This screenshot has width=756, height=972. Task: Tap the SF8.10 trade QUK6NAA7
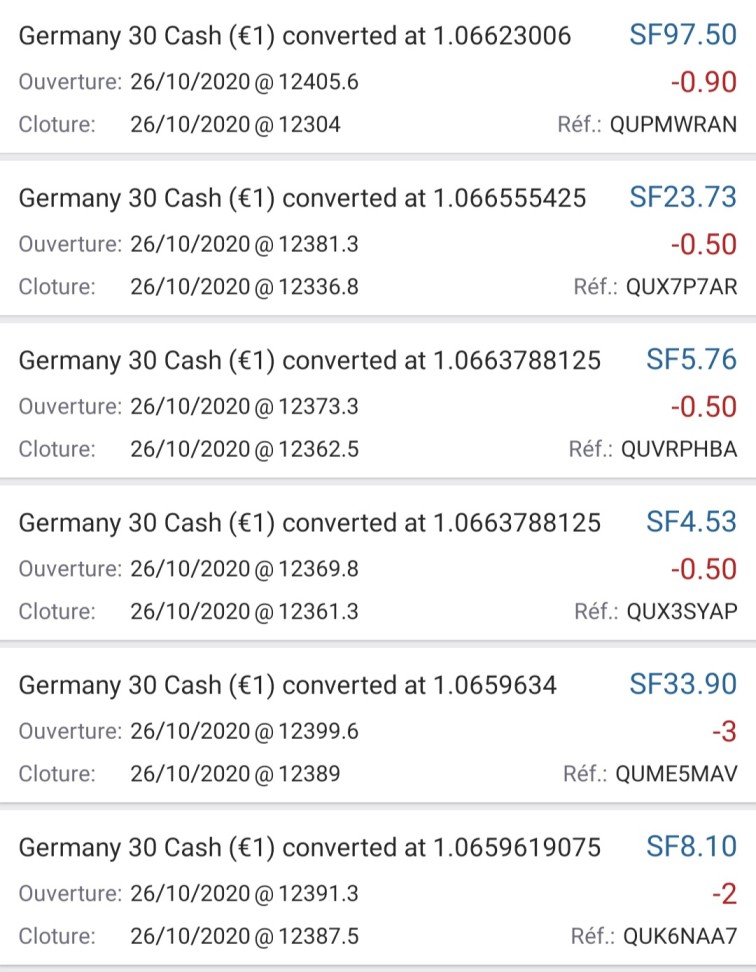[378, 890]
